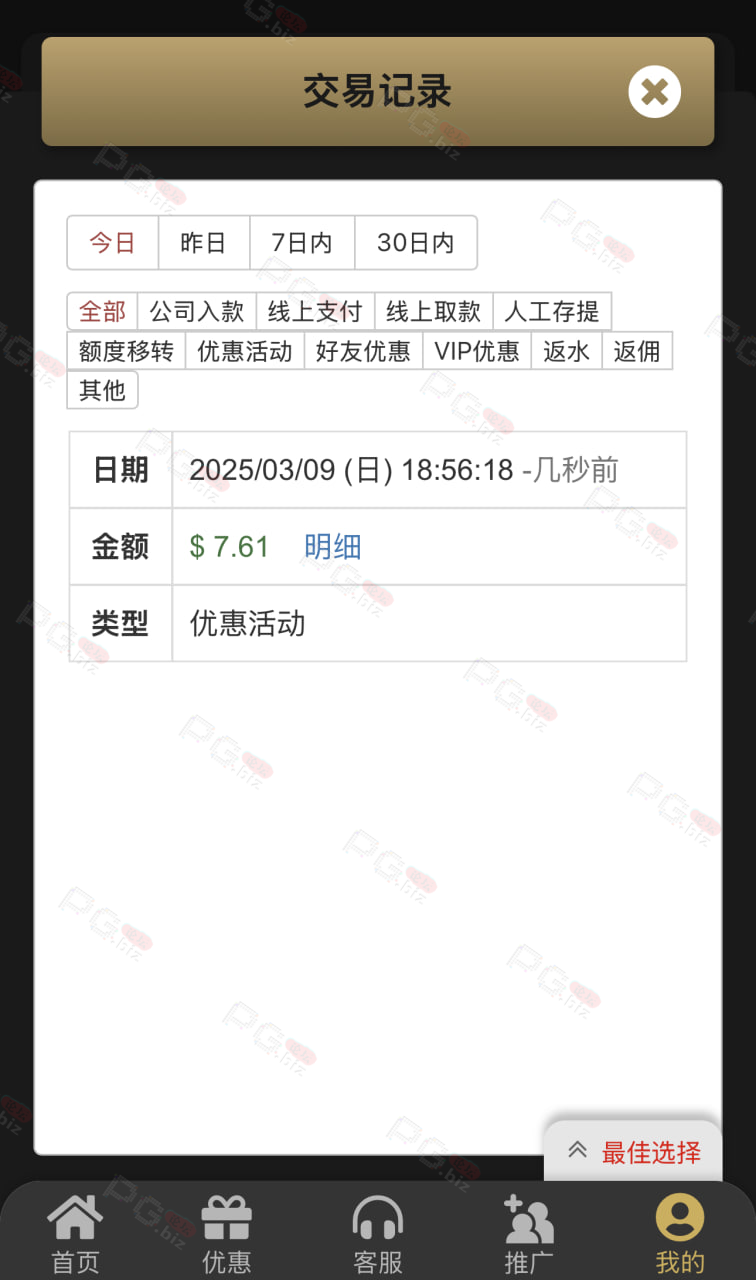The height and width of the screenshot is (1280, 756).
Task: Filter by 好友优惠
Action: tap(363, 351)
